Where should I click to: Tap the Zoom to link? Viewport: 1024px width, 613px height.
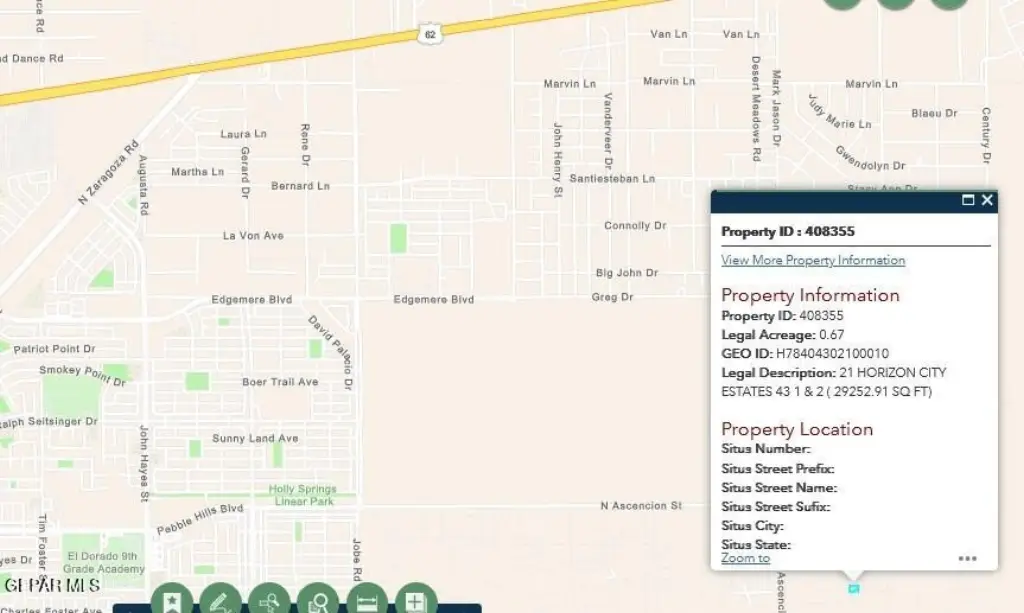745,558
